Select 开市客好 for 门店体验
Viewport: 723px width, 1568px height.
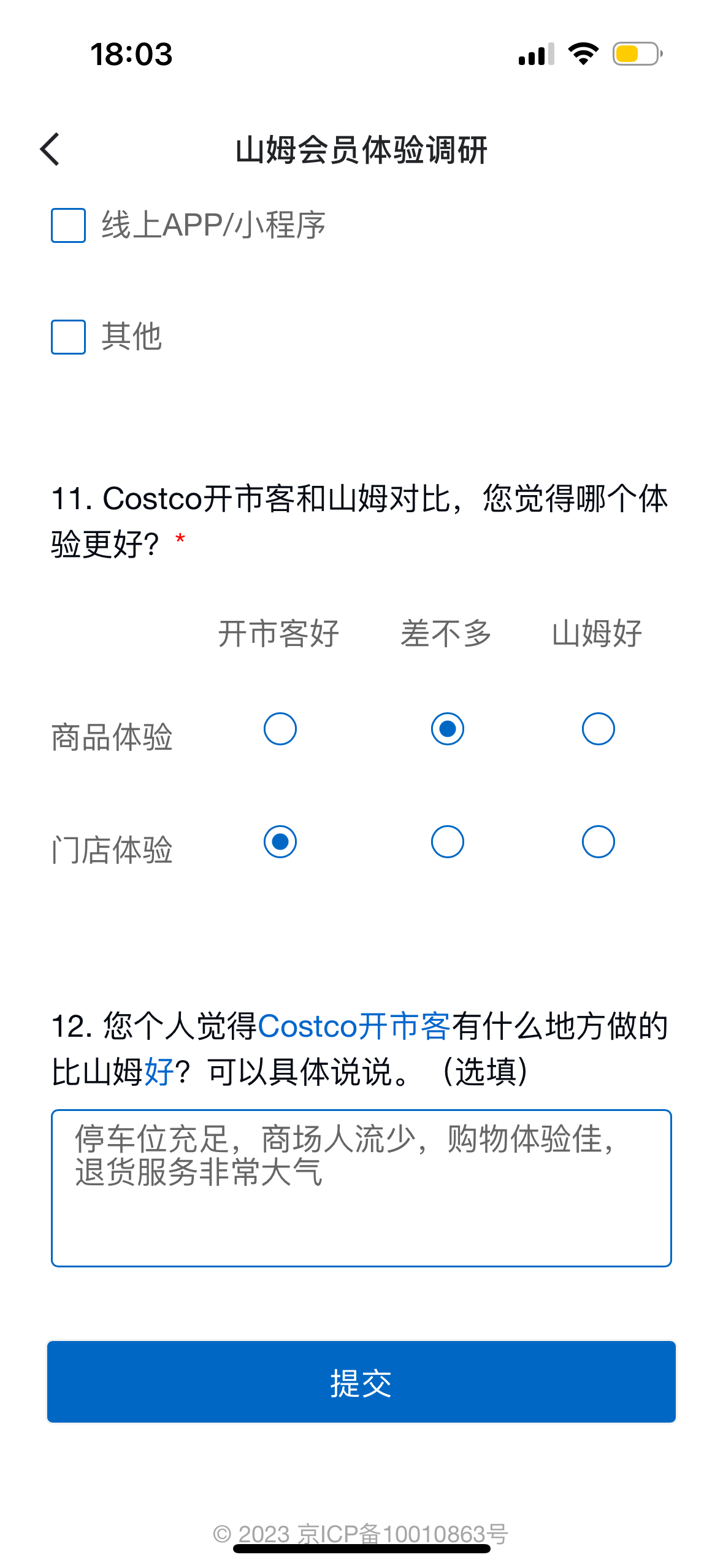280,842
